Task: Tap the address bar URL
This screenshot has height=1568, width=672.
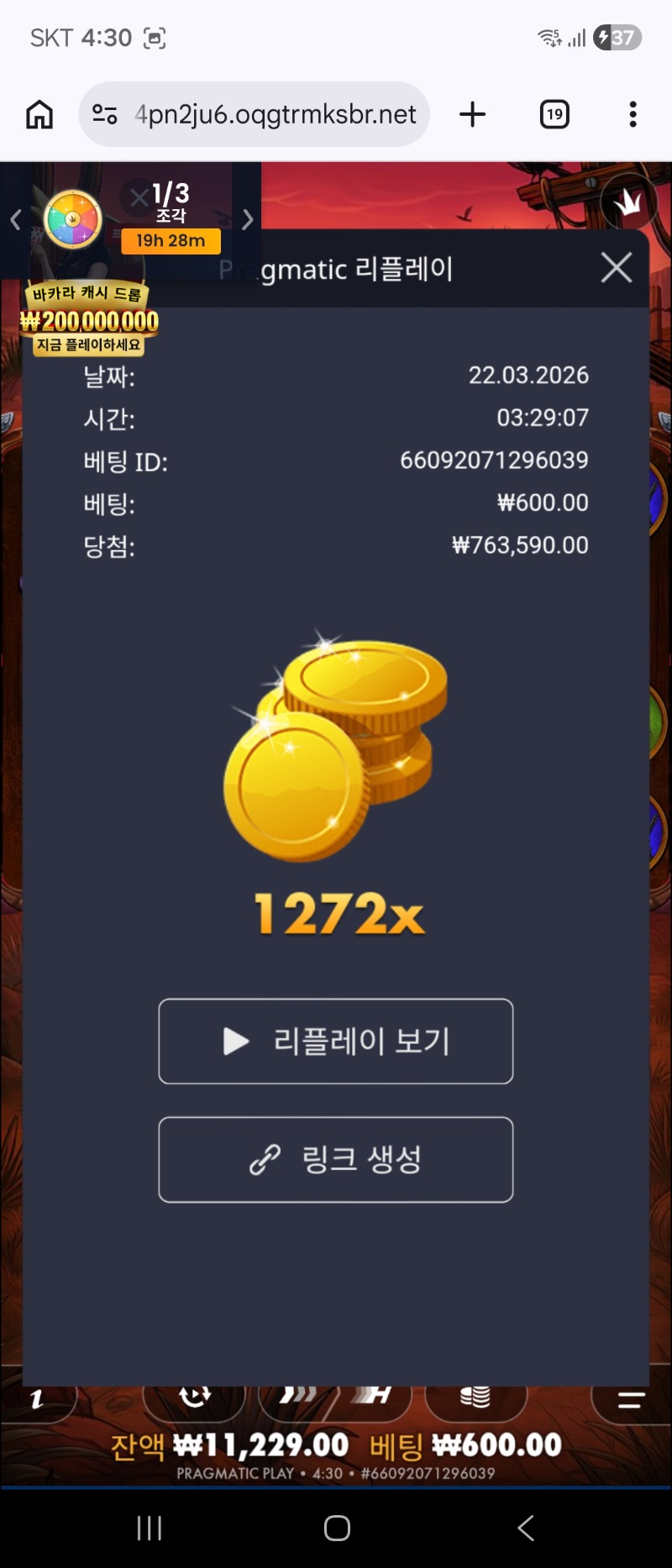Action: 275,114
